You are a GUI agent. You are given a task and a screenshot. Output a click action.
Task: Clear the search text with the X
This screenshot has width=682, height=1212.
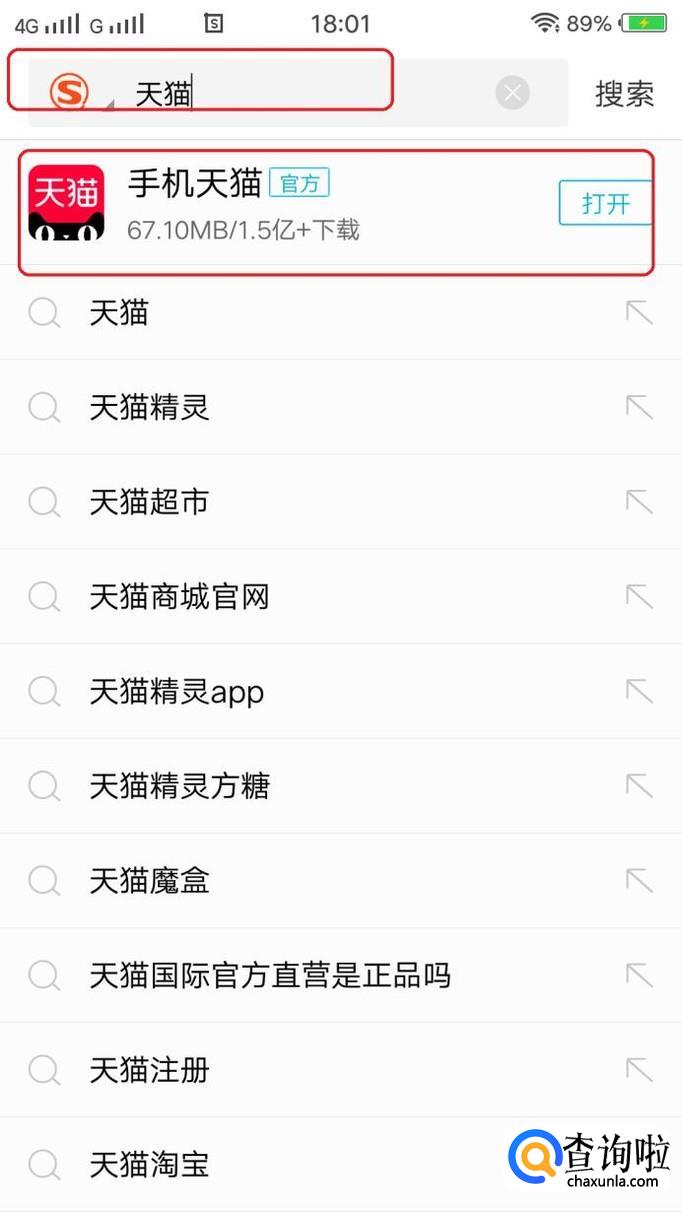(x=512, y=94)
